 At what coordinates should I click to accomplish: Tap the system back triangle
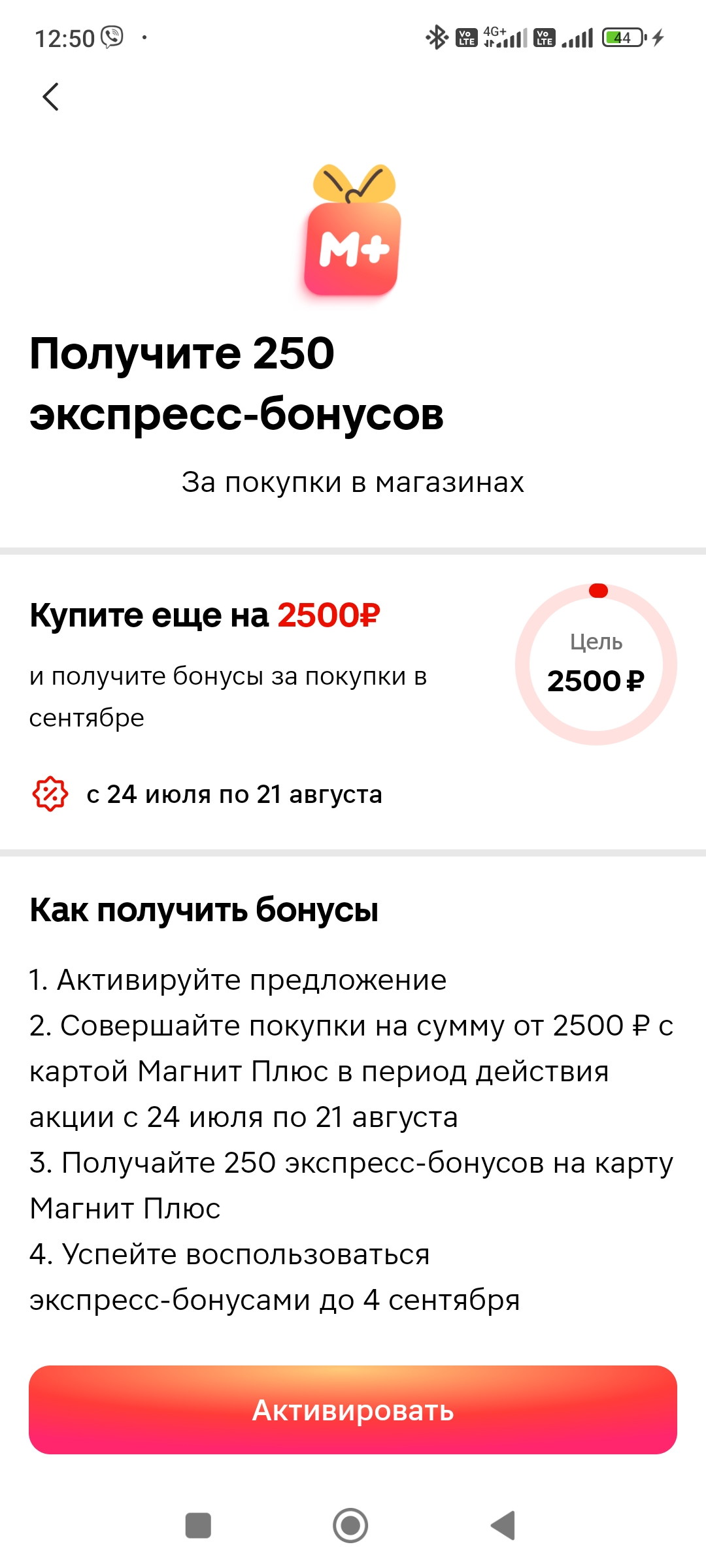click(x=503, y=1526)
